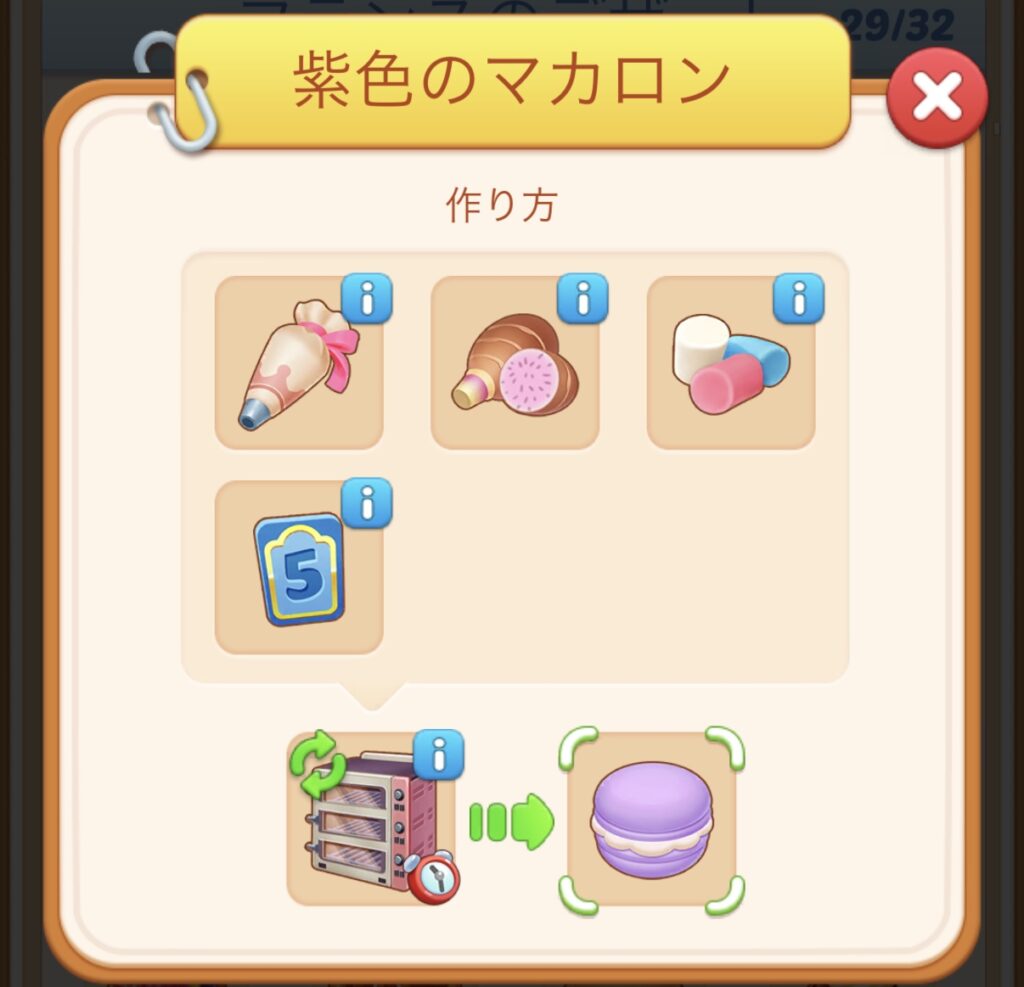Open info for the marshmallows ingredient

click(798, 299)
